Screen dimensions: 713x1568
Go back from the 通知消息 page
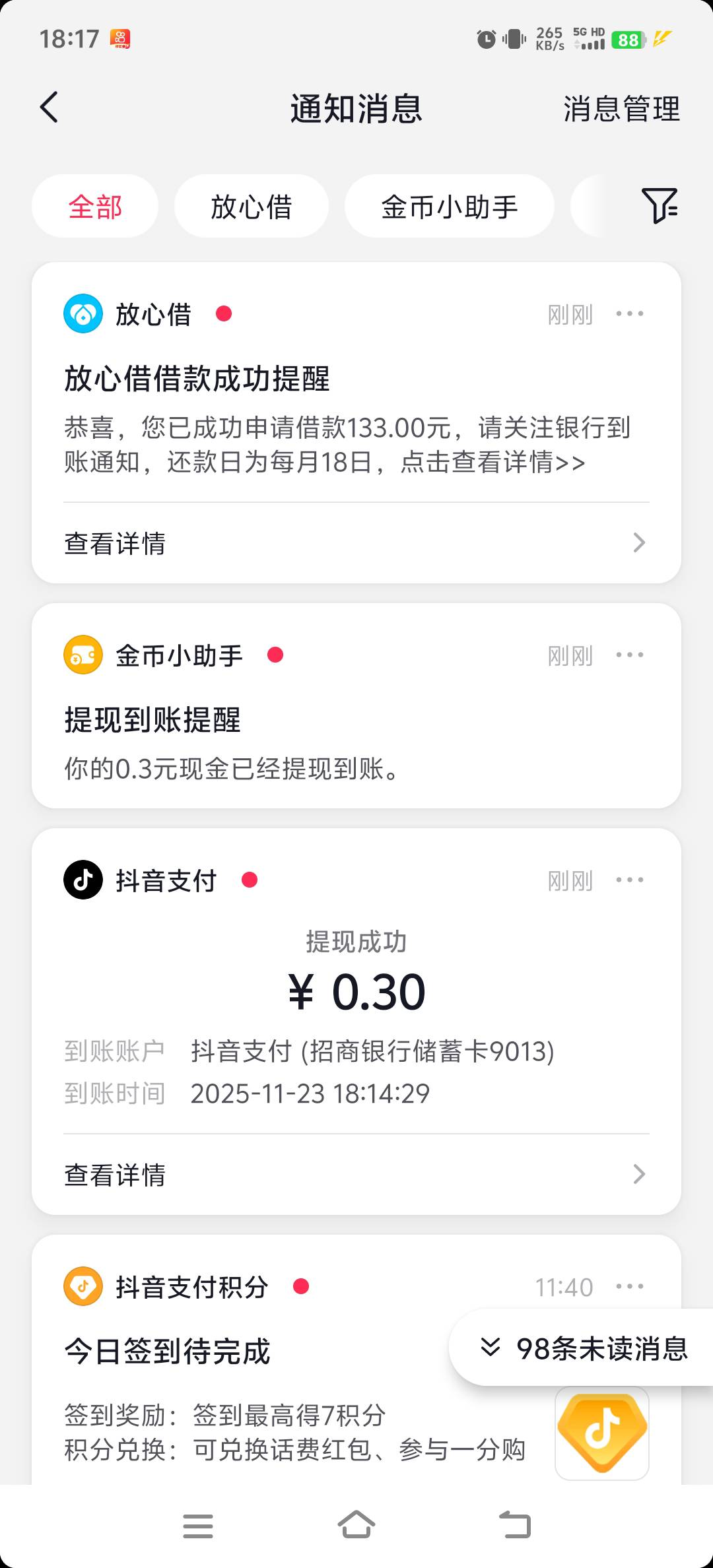coord(50,108)
